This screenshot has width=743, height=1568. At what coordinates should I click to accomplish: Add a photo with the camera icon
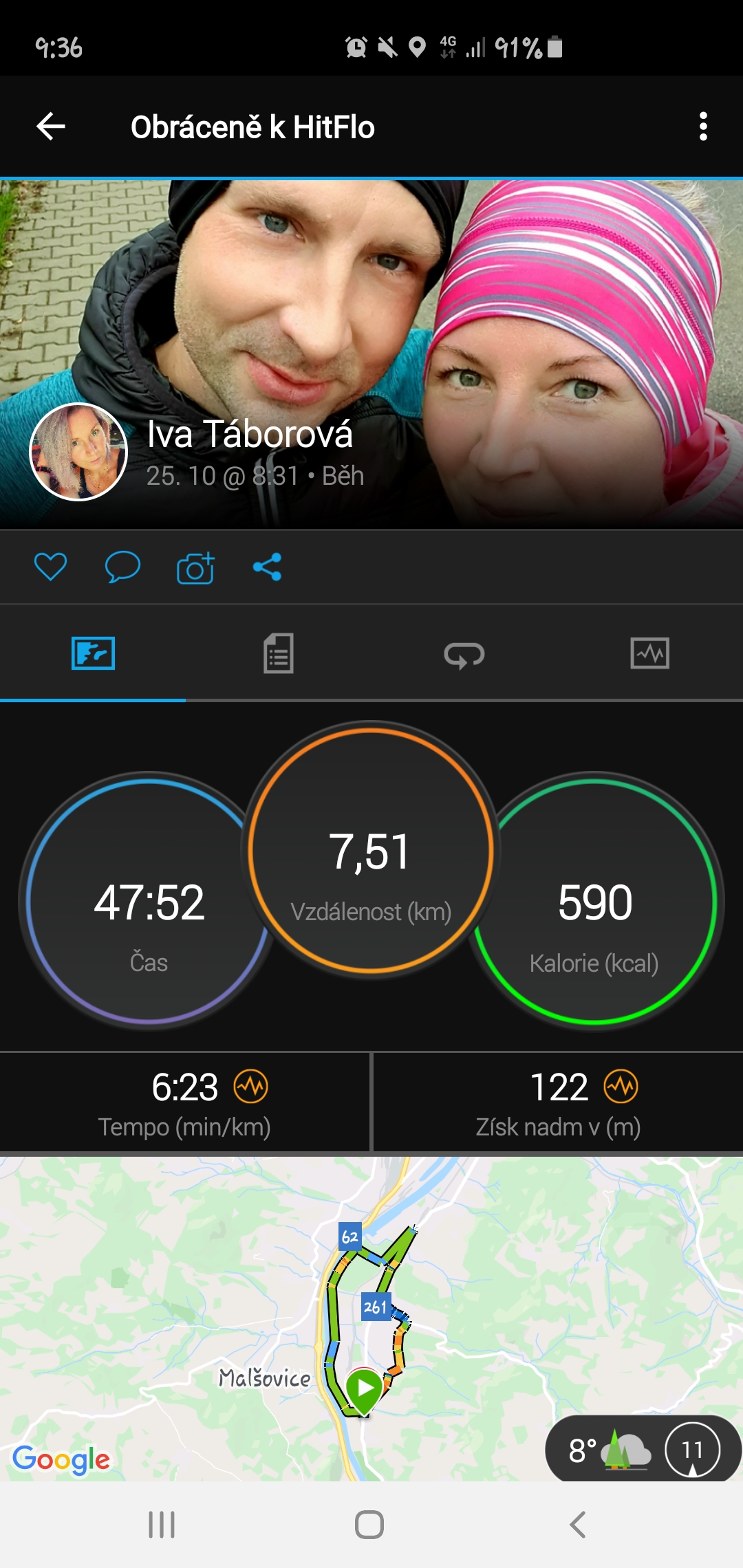click(195, 567)
